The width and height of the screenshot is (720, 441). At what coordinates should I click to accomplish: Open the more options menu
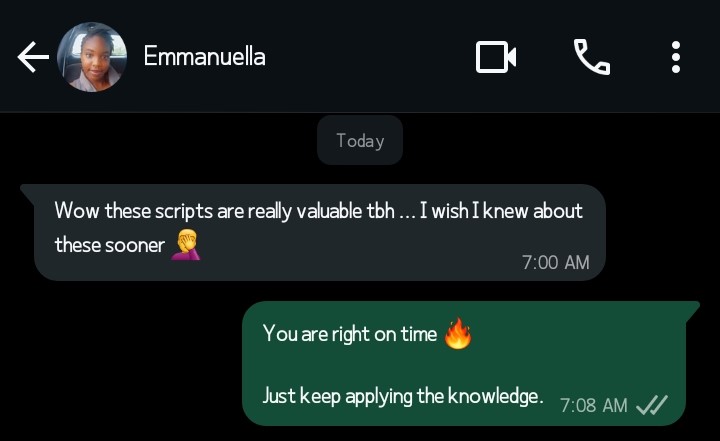(x=676, y=57)
